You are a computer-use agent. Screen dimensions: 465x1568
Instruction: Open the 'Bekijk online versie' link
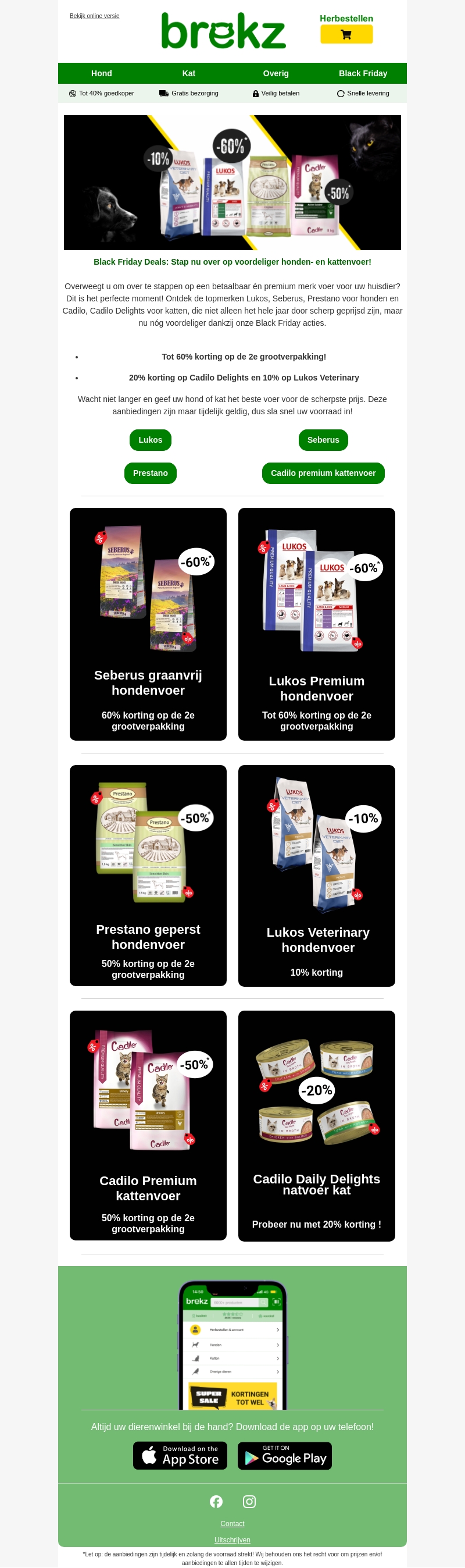coord(94,16)
